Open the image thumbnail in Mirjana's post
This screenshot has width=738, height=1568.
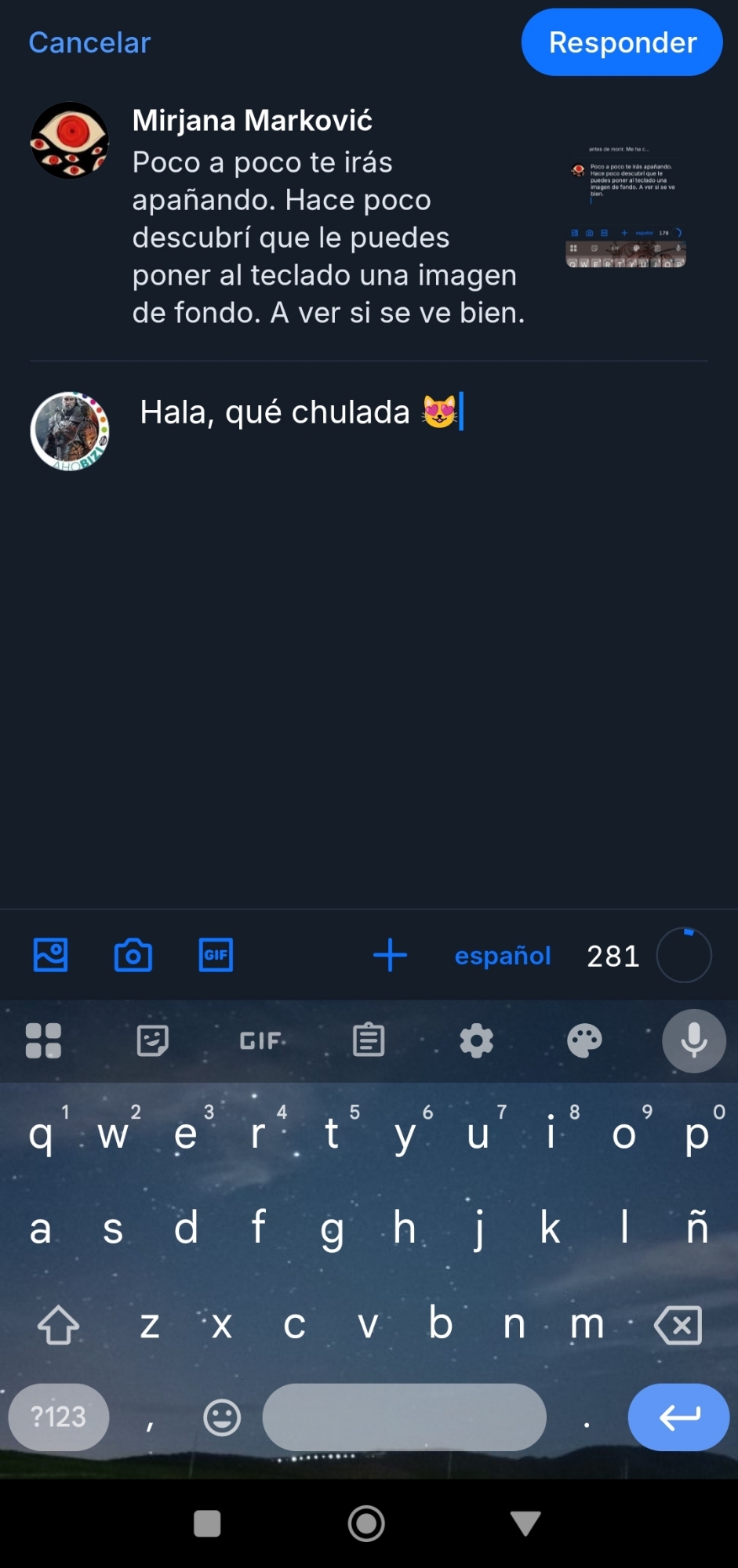coord(626,205)
